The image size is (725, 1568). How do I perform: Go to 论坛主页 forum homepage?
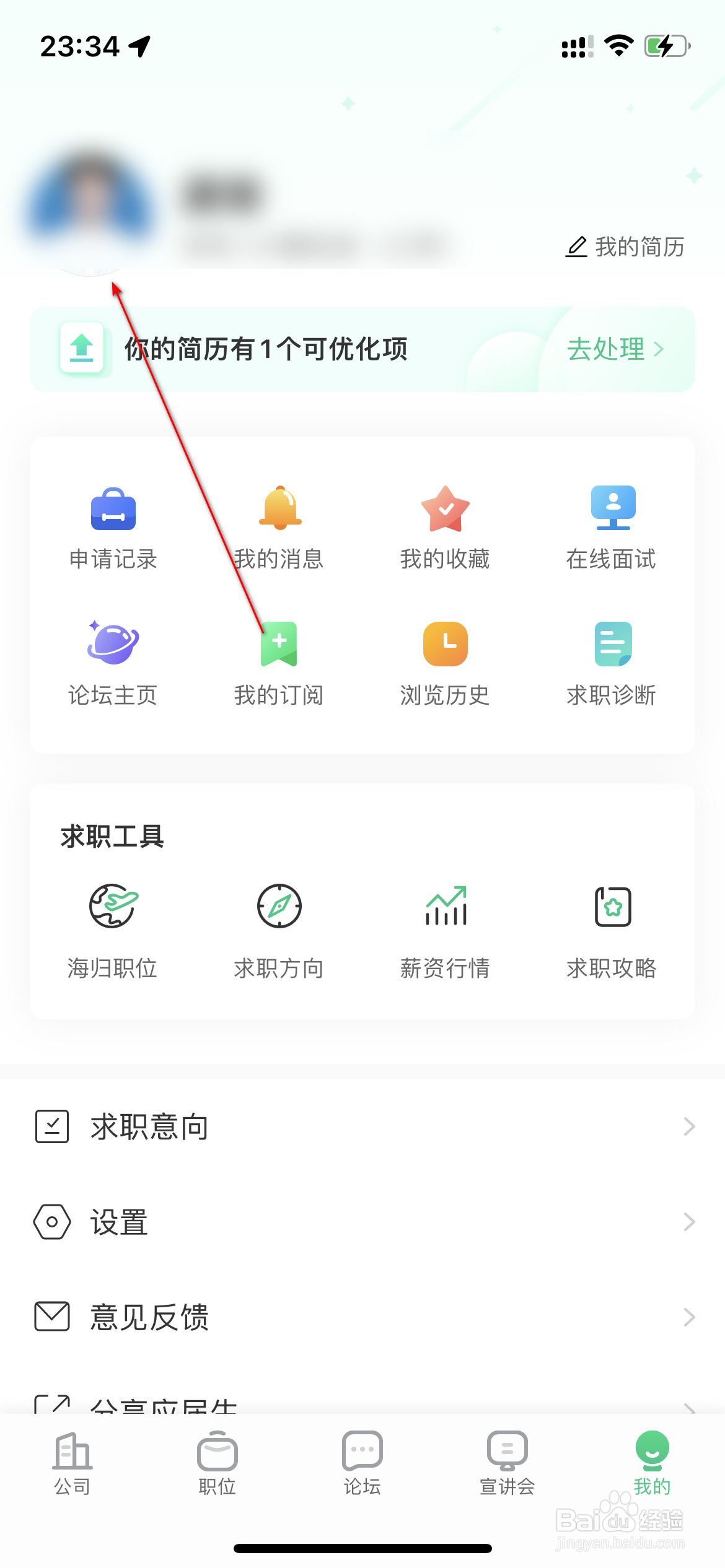point(113,664)
